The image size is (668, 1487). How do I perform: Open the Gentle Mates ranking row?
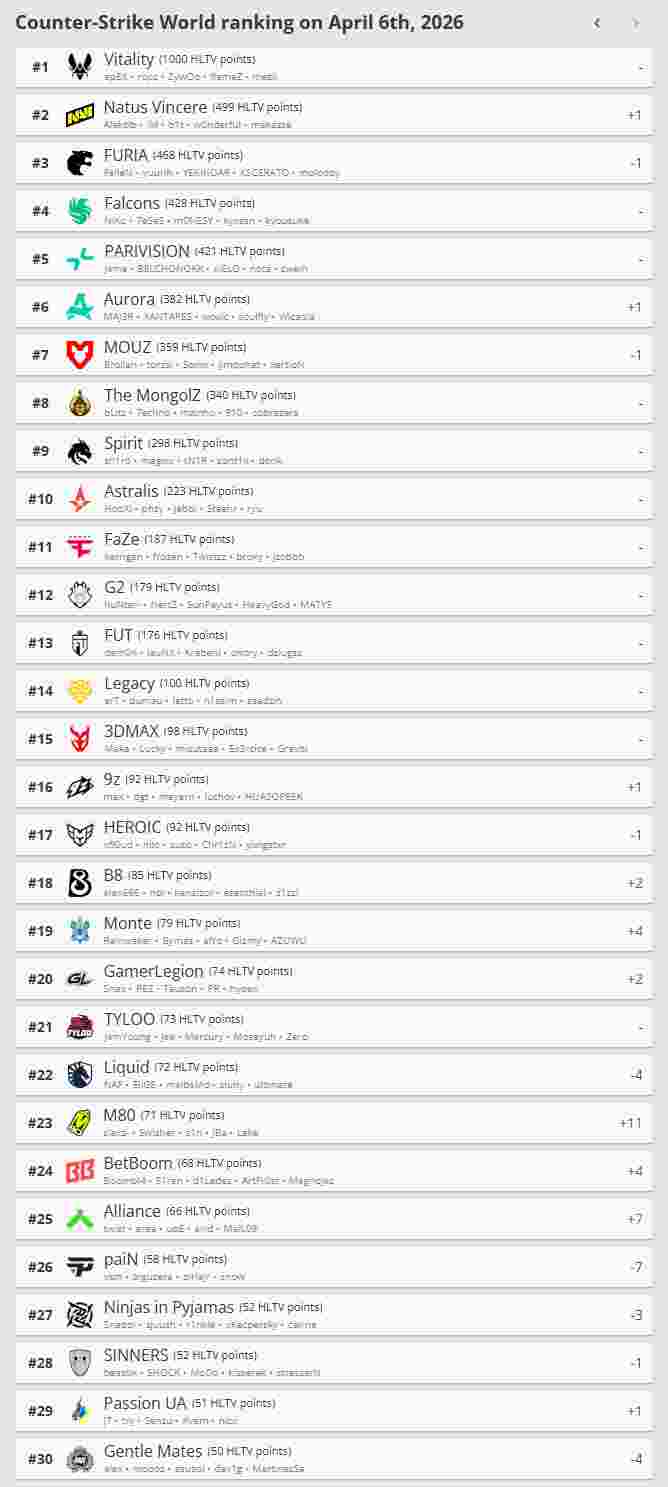click(333, 1459)
